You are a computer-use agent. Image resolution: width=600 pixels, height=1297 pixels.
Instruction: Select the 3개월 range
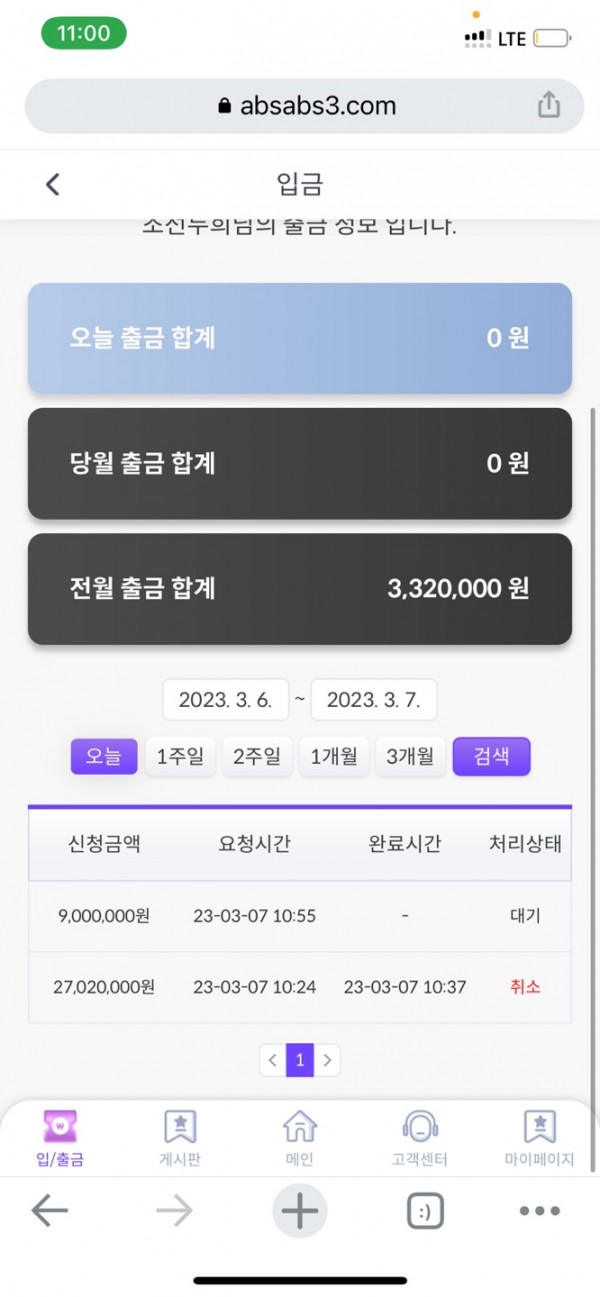411,757
